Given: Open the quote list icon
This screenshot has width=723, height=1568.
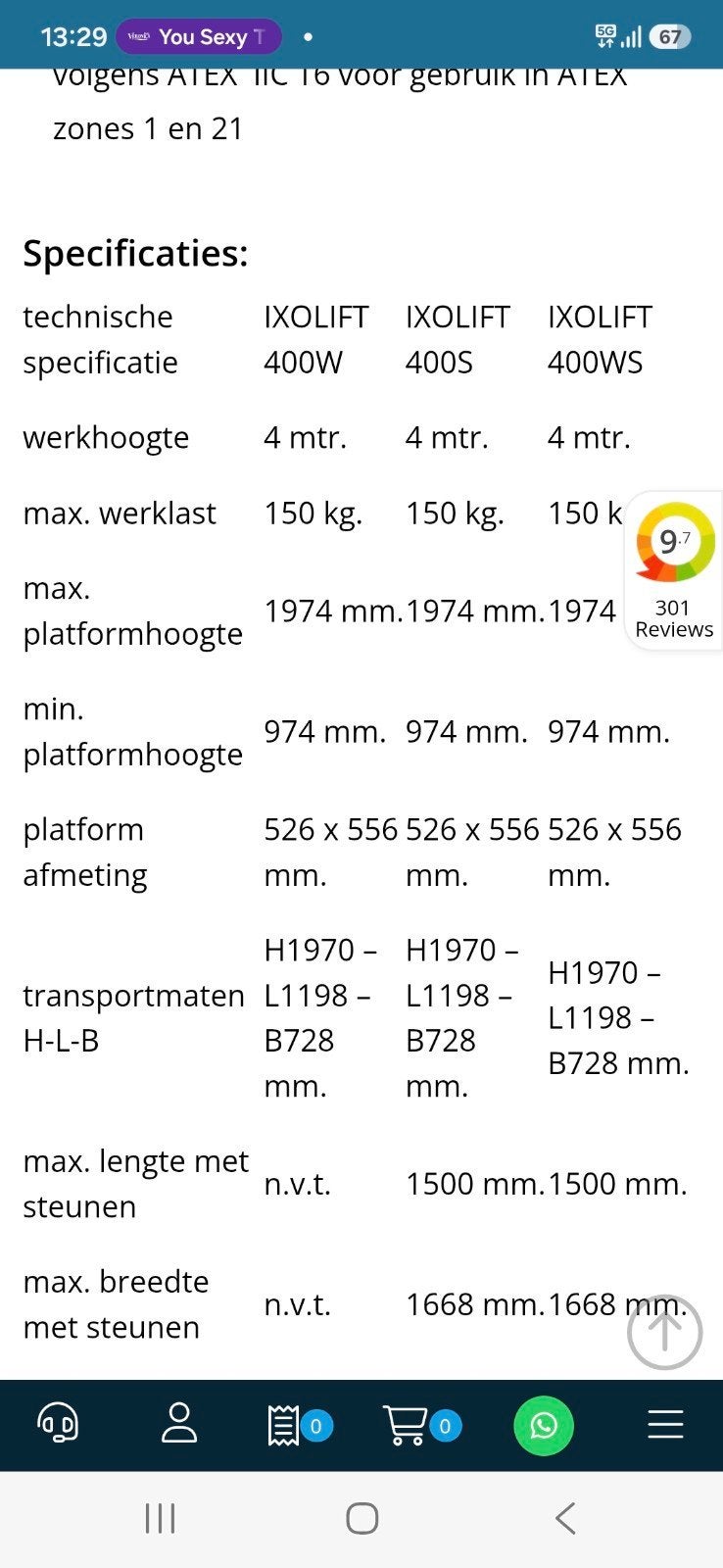Looking at the screenshot, I should coord(299,1425).
